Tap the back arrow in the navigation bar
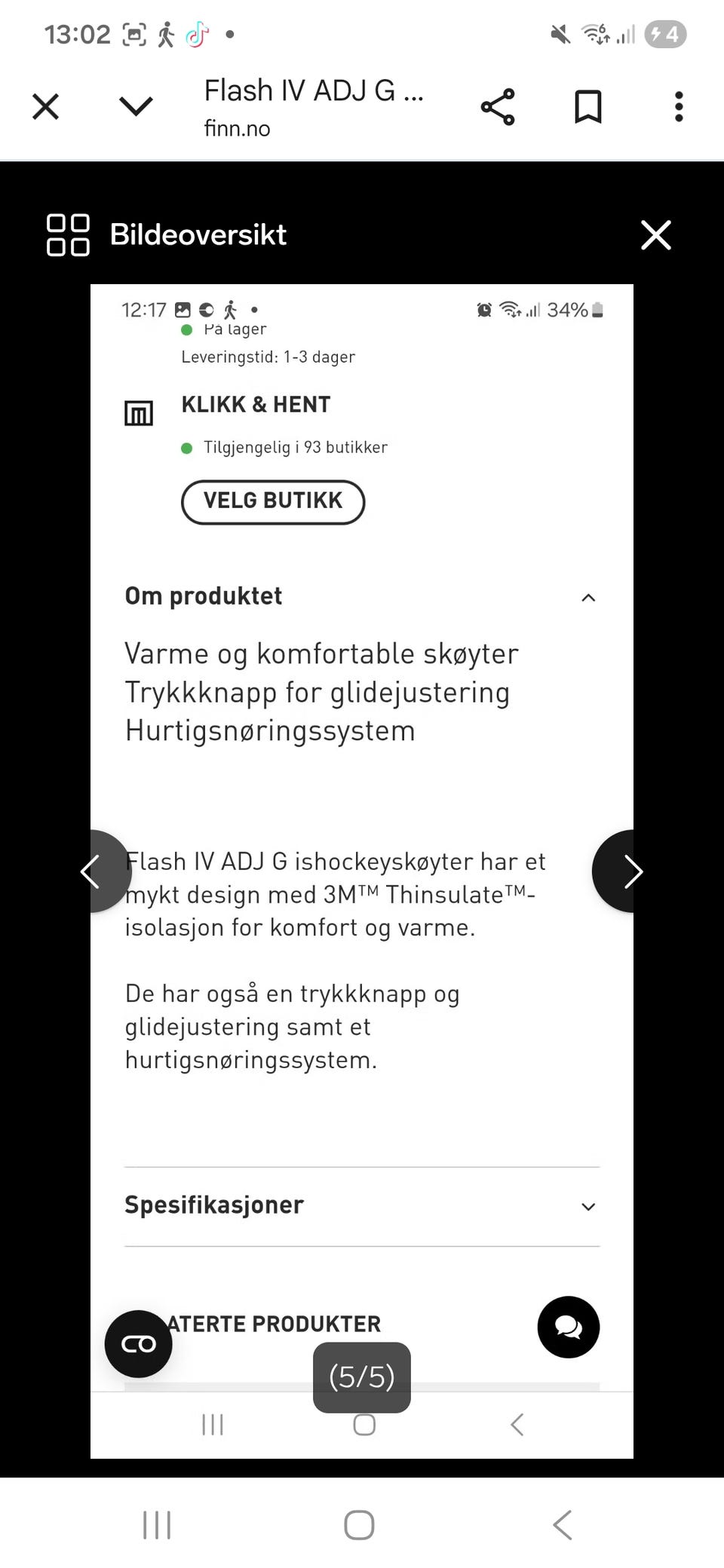724x1568 pixels. (x=561, y=1524)
